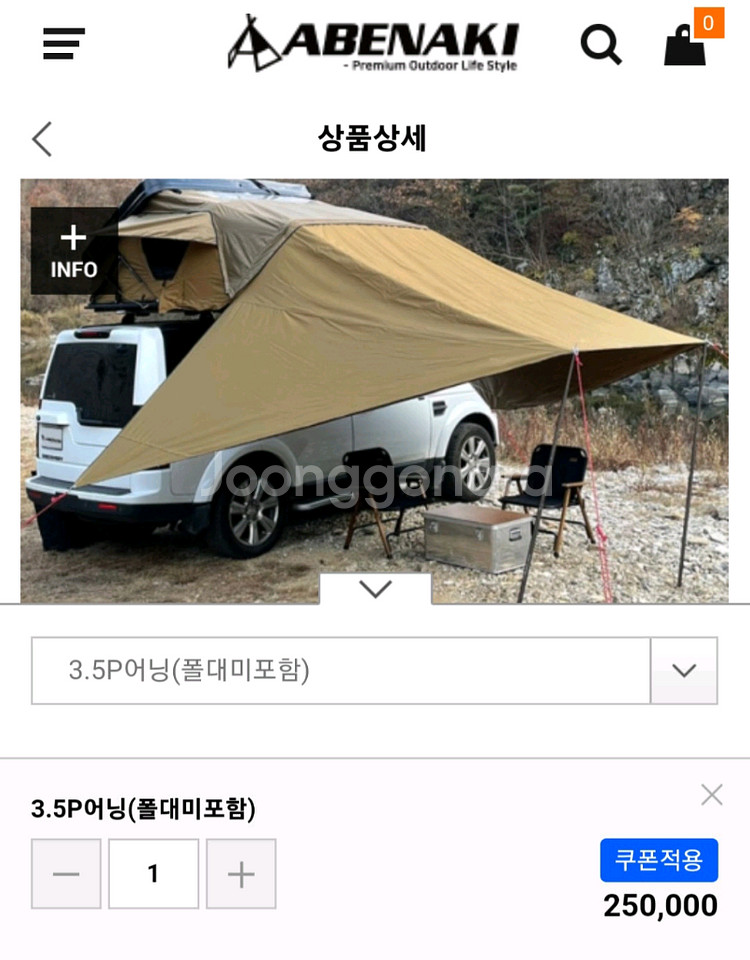Decrease quantity with the minus stepper

[x=65, y=873]
